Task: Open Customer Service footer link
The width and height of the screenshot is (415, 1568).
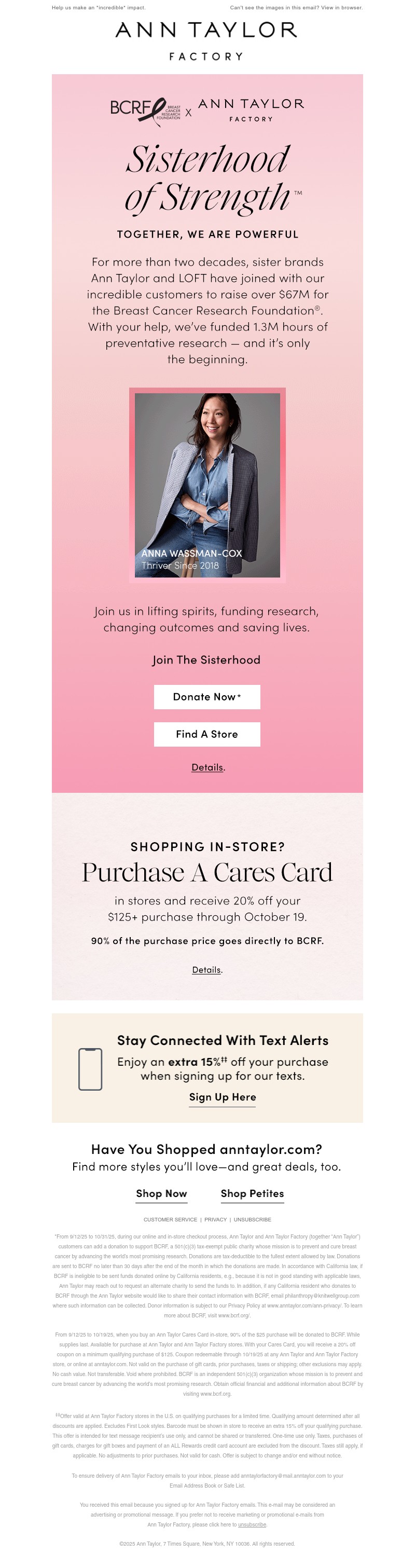Action: (x=170, y=1220)
